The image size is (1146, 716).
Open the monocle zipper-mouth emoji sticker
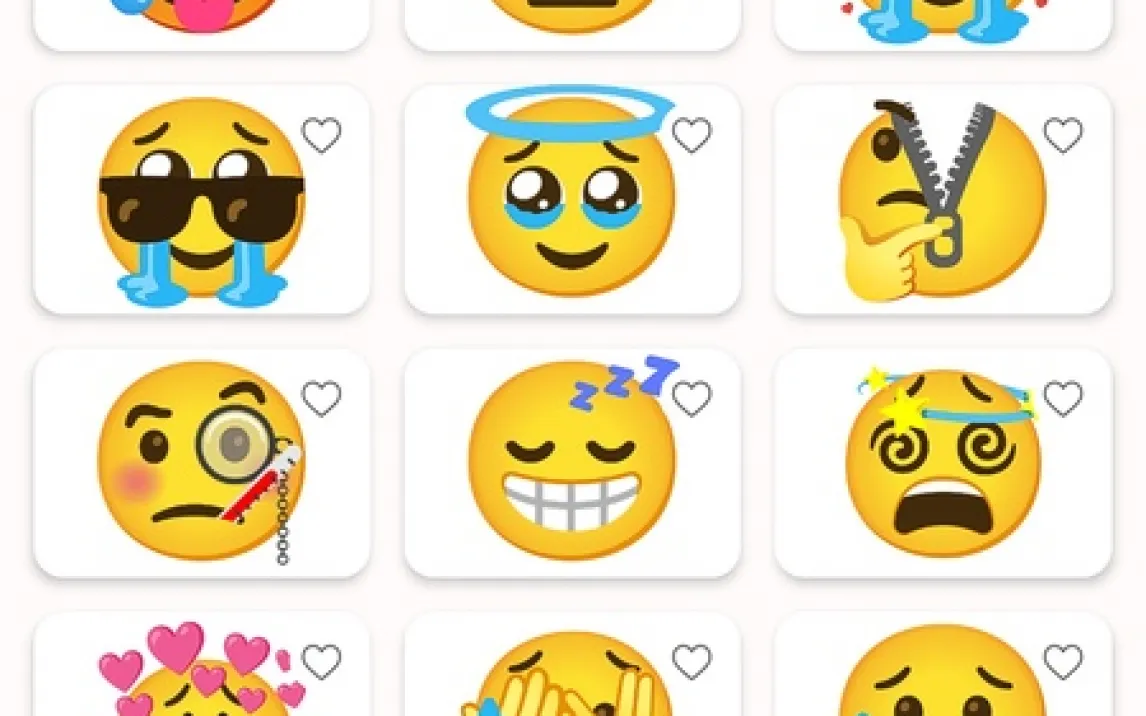(200, 465)
